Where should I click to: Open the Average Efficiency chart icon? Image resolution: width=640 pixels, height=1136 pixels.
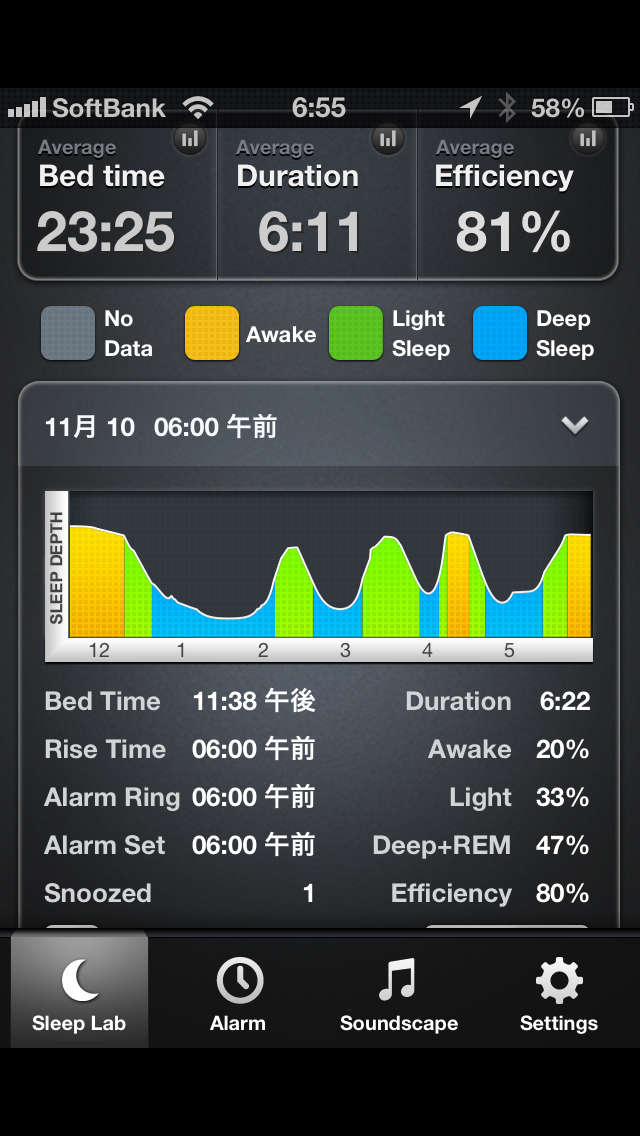click(x=588, y=138)
